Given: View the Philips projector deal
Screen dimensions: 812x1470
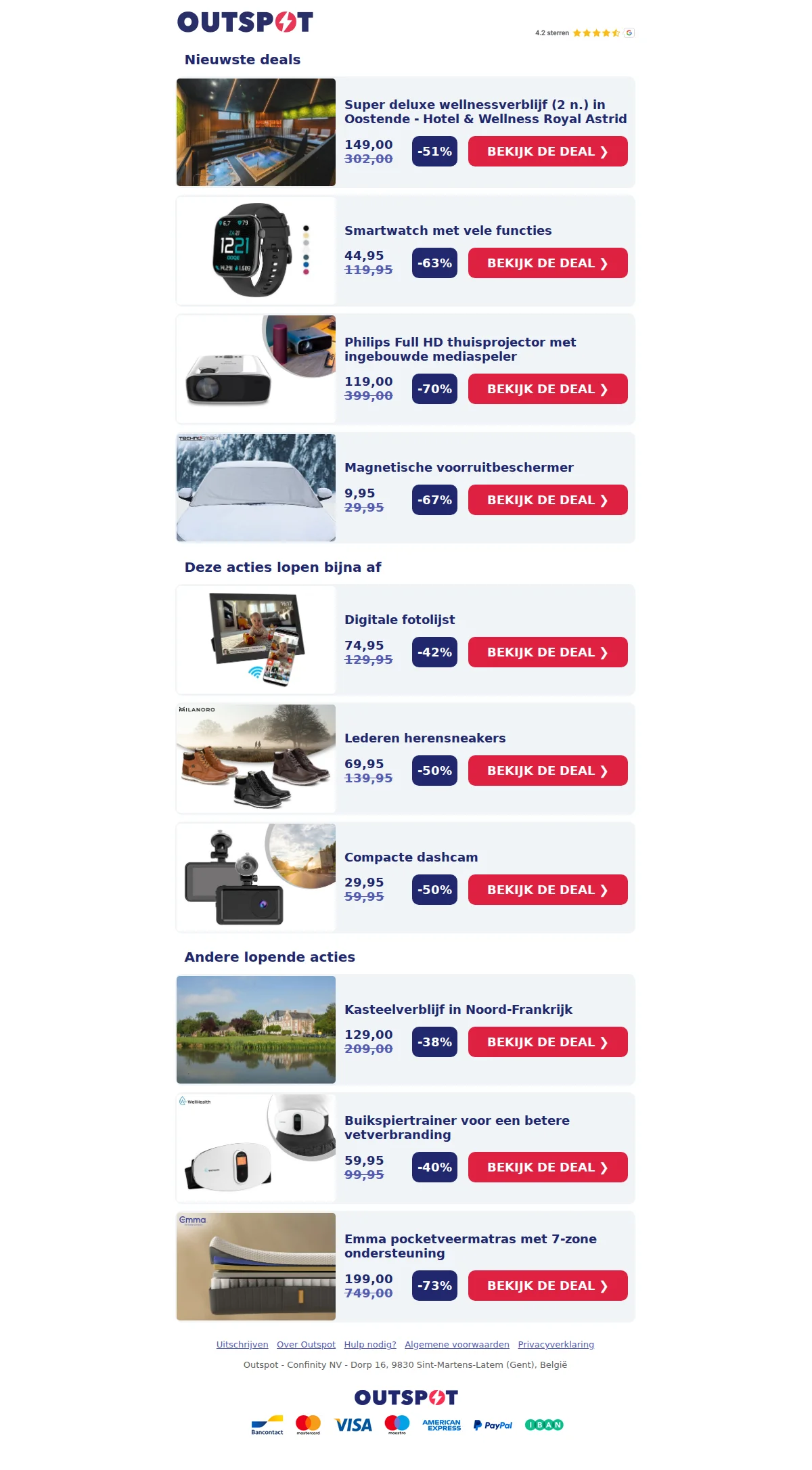Looking at the screenshot, I should [547, 389].
